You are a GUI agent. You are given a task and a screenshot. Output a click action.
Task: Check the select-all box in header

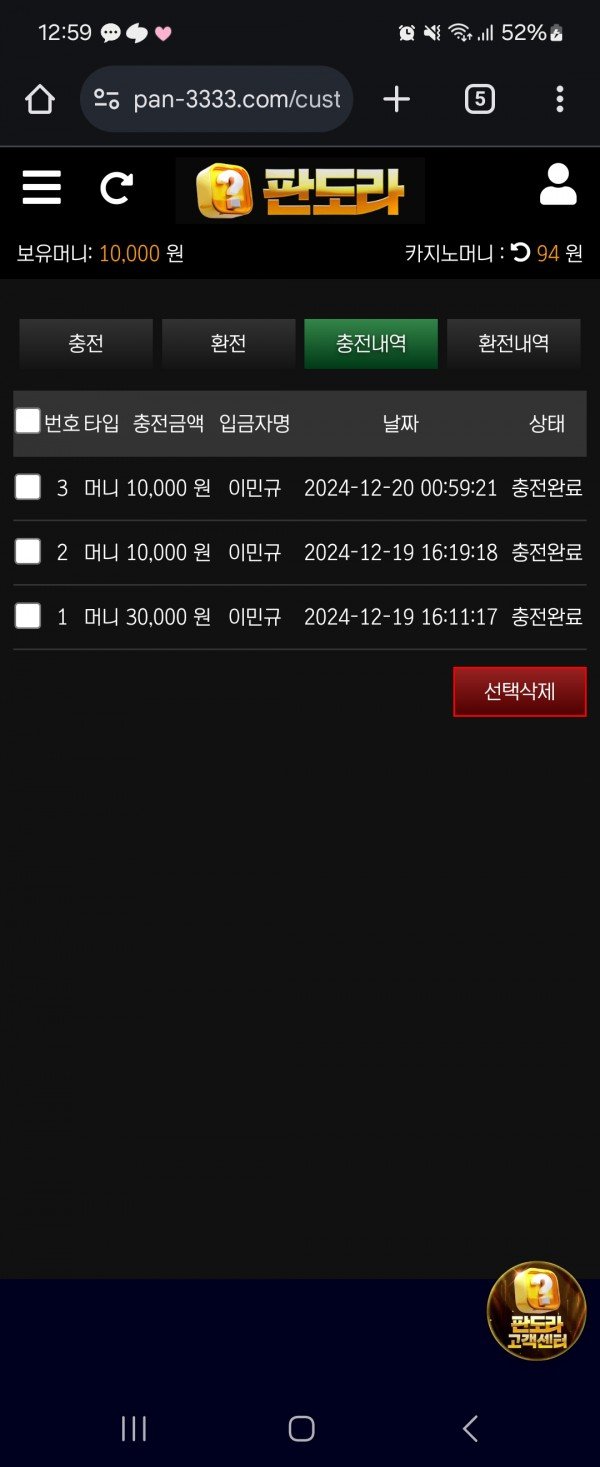point(28,422)
